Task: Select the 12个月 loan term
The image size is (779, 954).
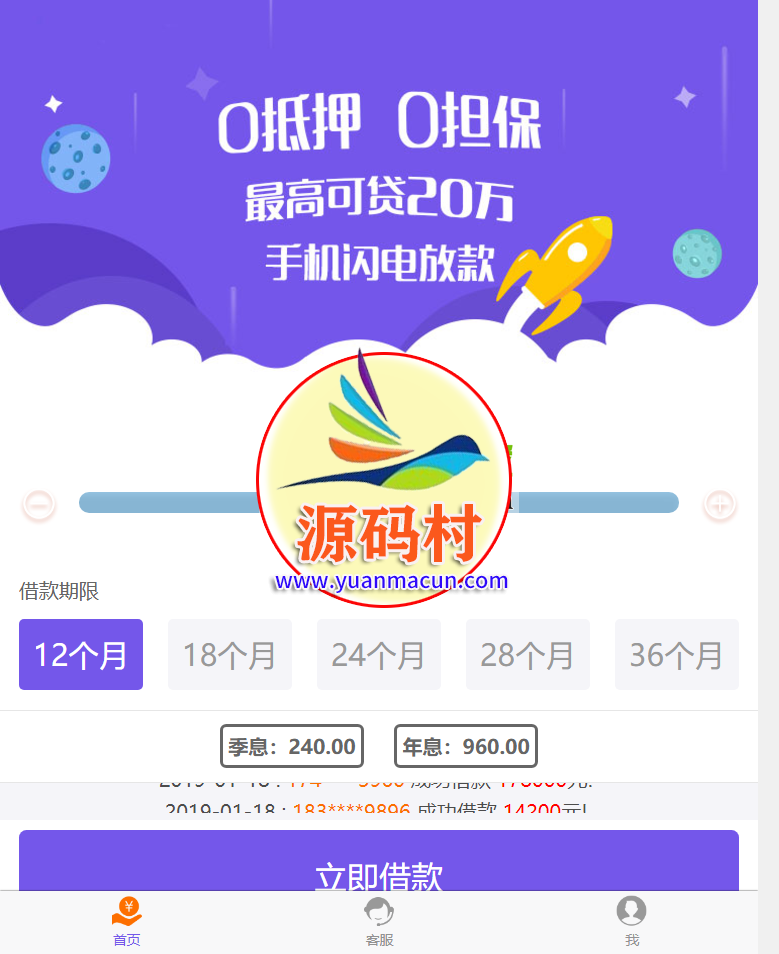Action: coord(81,655)
